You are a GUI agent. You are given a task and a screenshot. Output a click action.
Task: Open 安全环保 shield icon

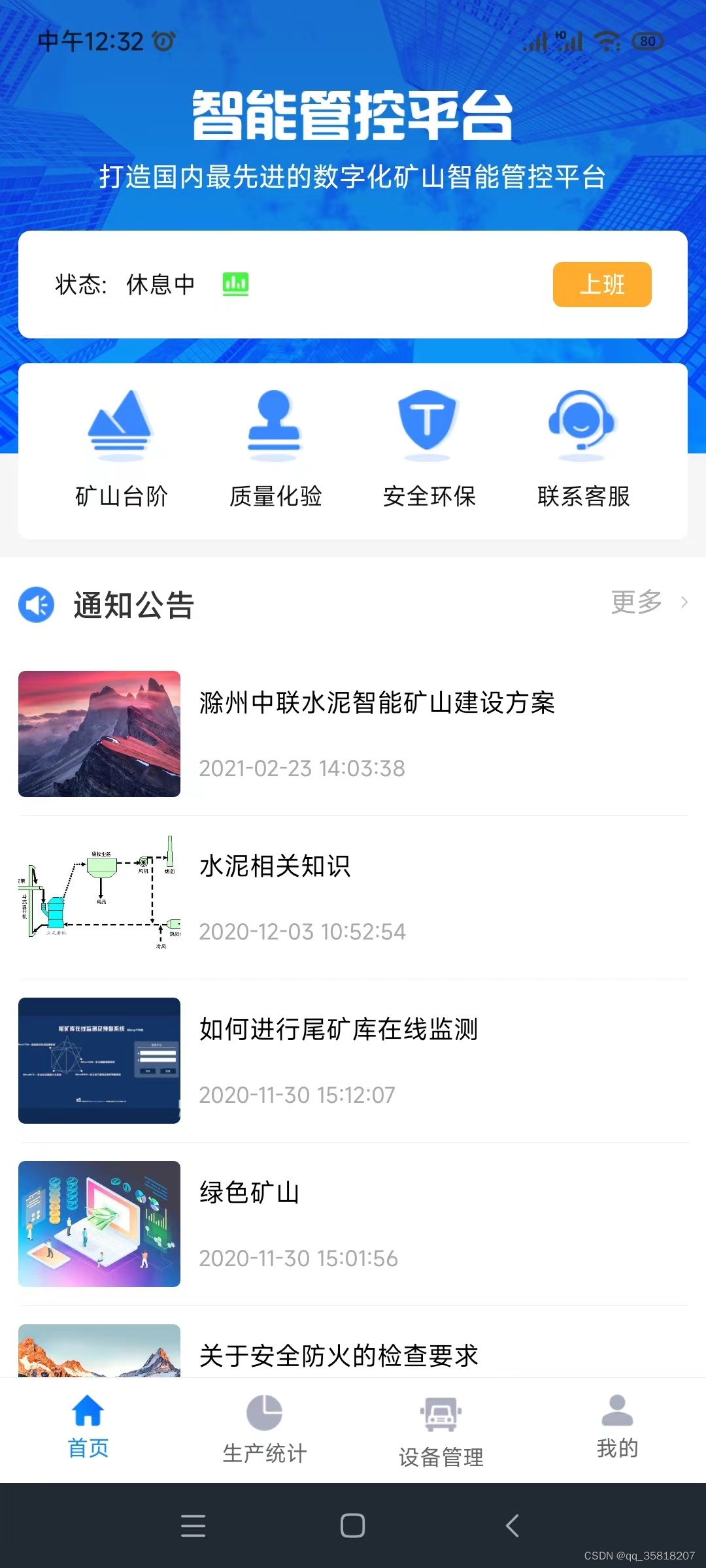pos(428,421)
